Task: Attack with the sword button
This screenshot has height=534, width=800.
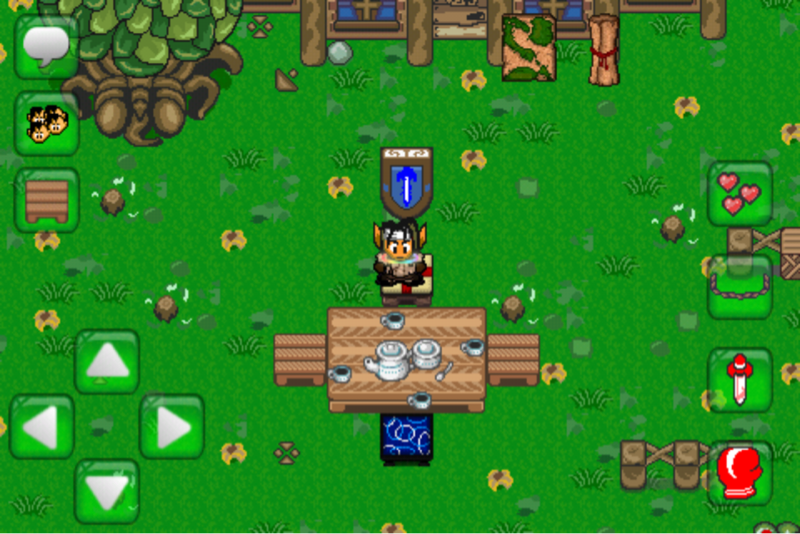Action: tap(740, 380)
